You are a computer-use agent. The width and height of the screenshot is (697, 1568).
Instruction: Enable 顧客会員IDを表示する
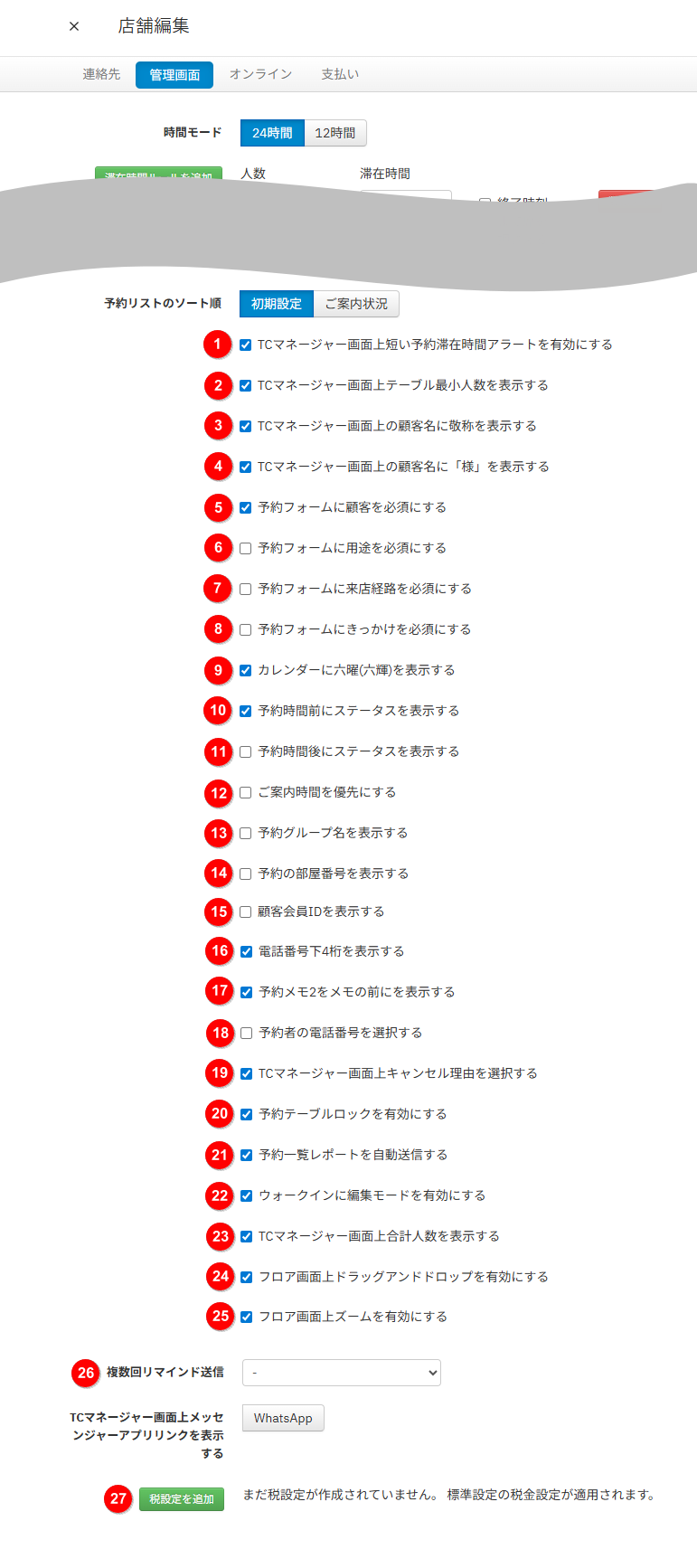pyautogui.click(x=245, y=912)
